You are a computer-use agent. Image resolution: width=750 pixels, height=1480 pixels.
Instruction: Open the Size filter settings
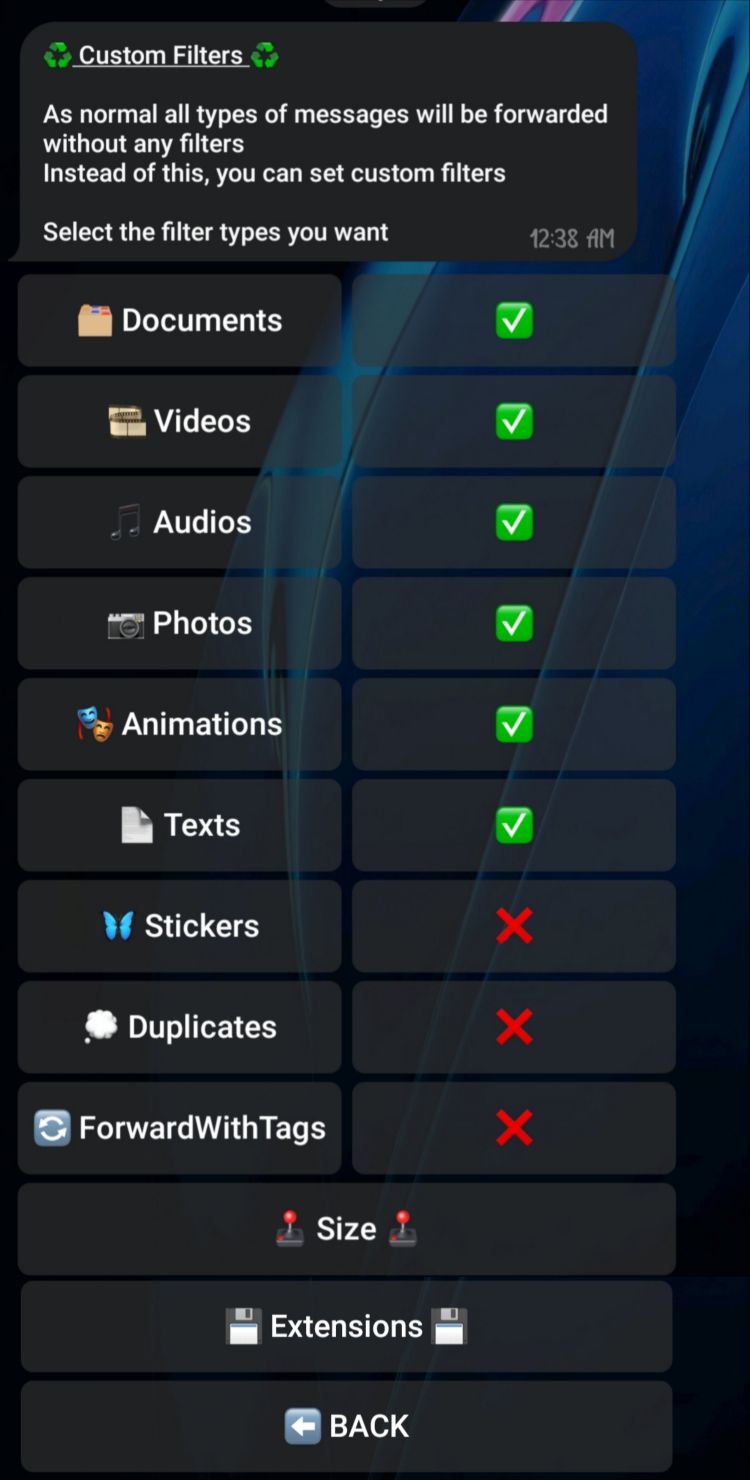[x=346, y=1229]
